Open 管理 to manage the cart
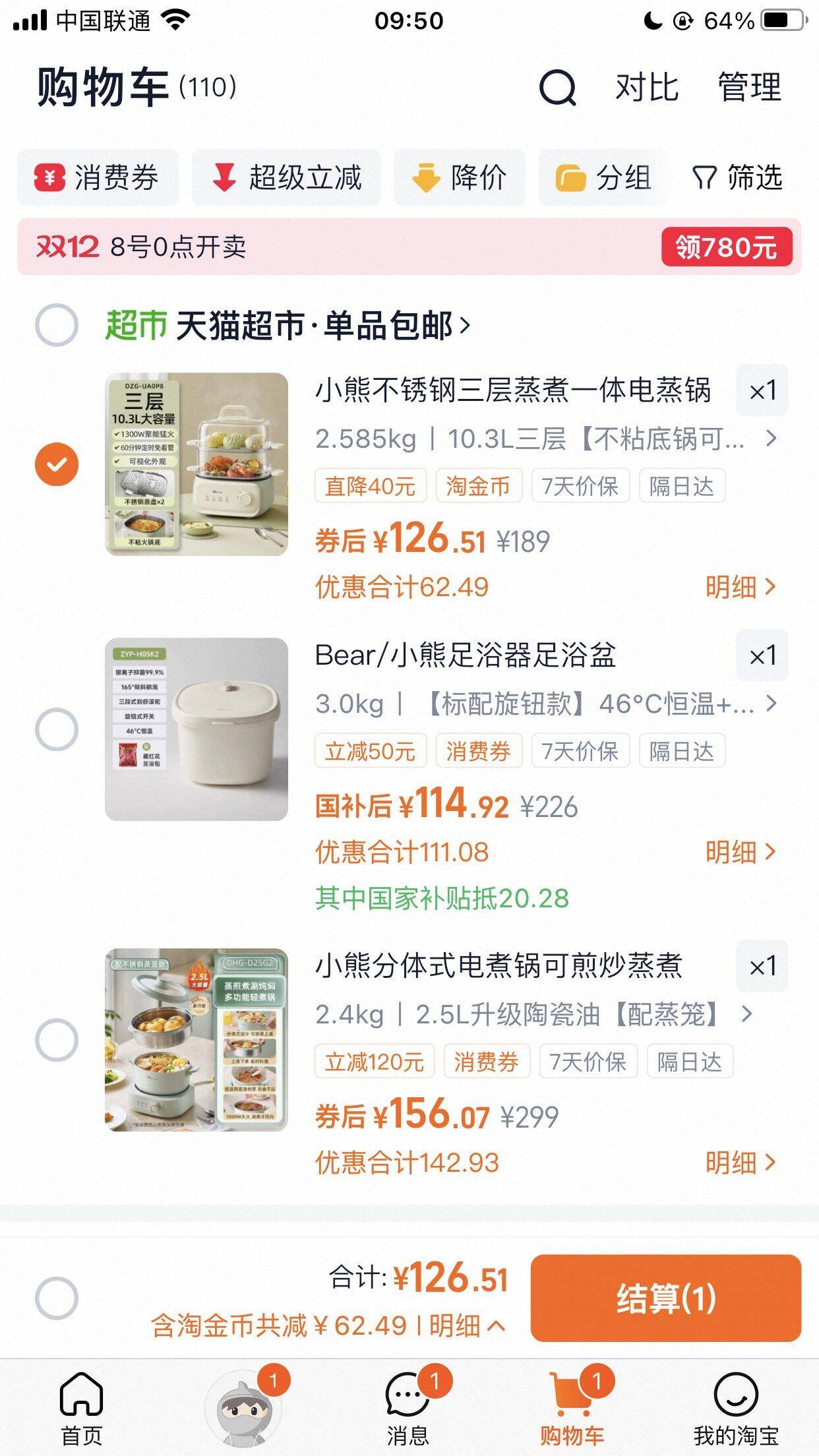Image resolution: width=819 pixels, height=1456 pixels. (749, 88)
